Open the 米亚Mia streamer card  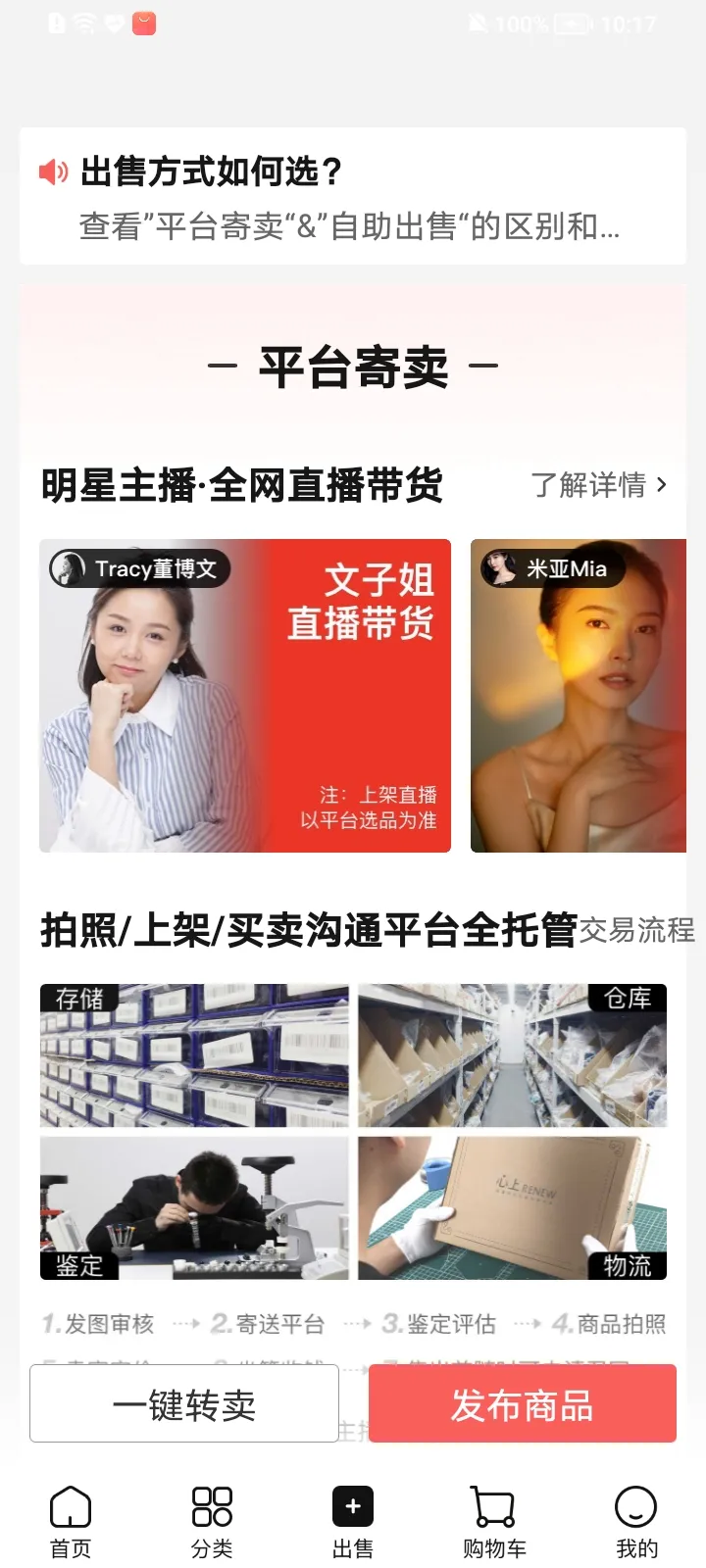coord(579,696)
